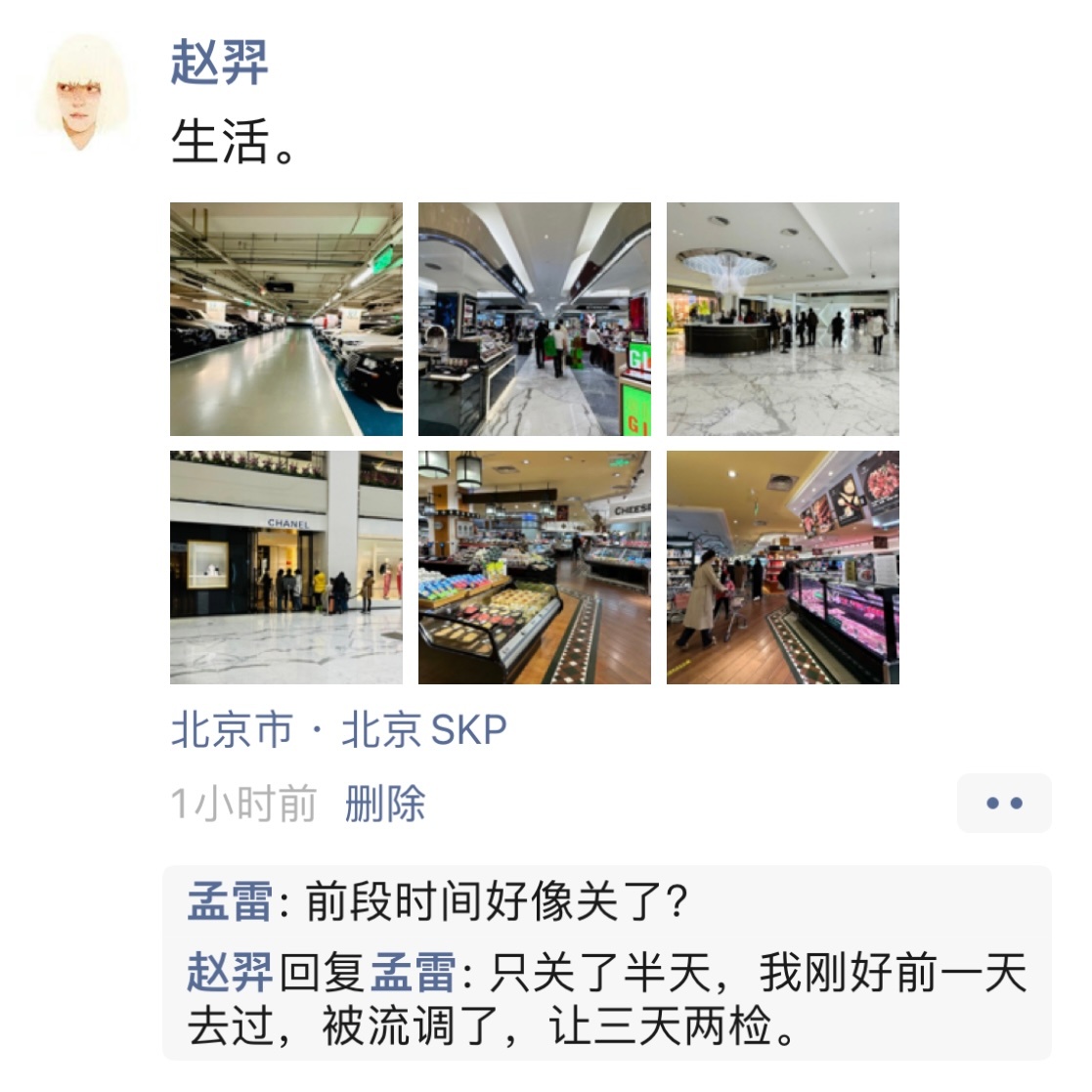Delete this post via 删除

[x=385, y=804]
